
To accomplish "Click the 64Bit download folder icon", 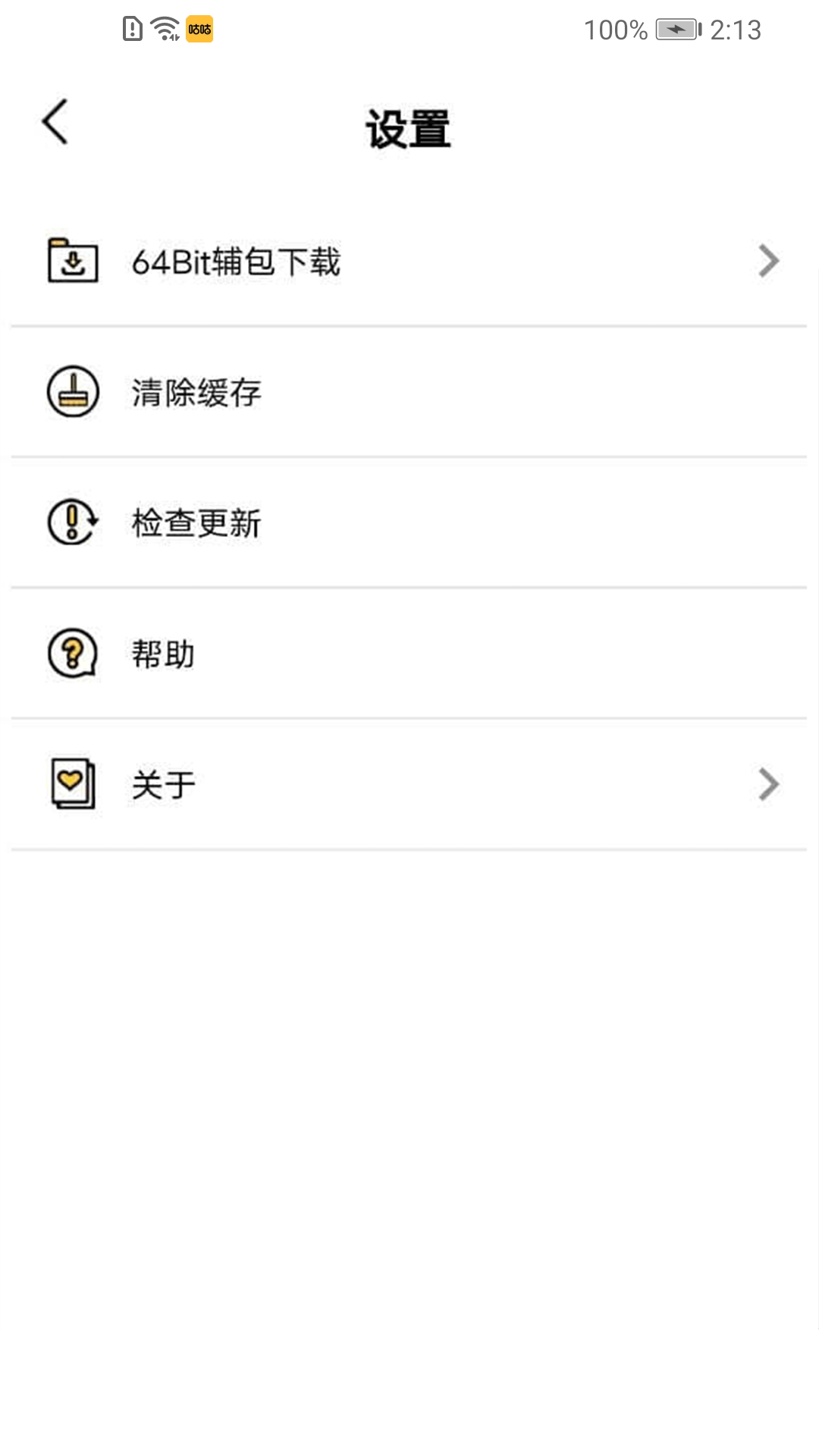I will click(x=72, y=262).
